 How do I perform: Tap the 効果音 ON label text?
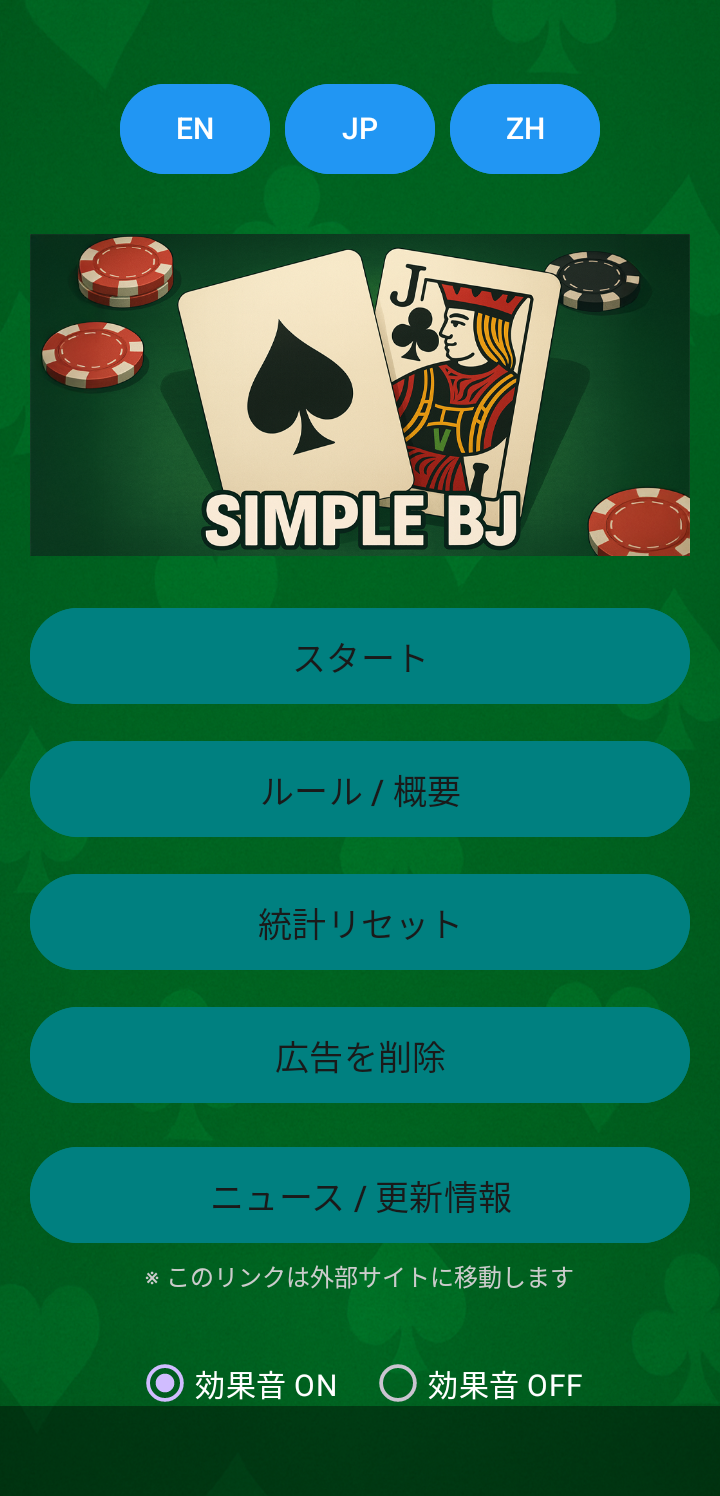coord(262,1385)
